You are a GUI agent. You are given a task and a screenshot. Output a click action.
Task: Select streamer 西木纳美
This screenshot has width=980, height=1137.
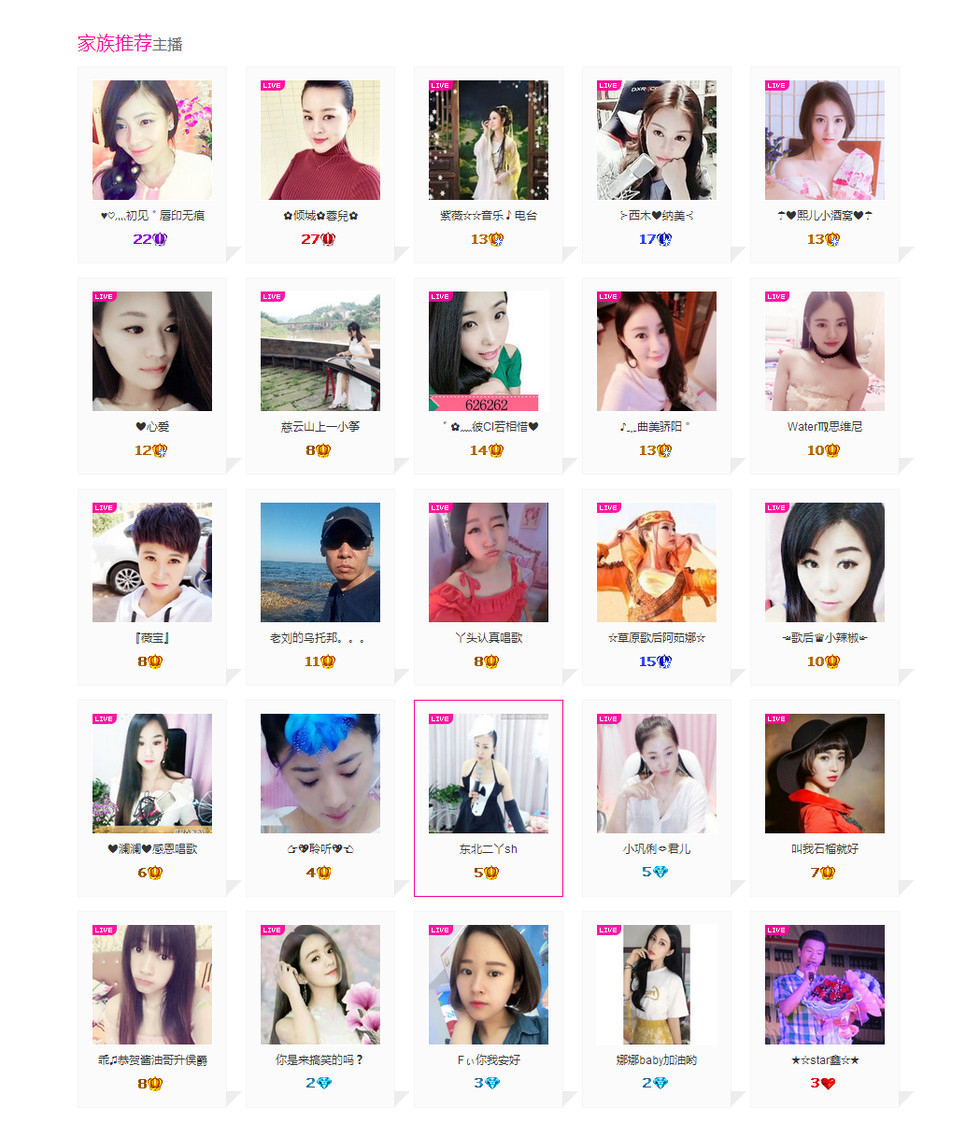click(x=656, y=140)
